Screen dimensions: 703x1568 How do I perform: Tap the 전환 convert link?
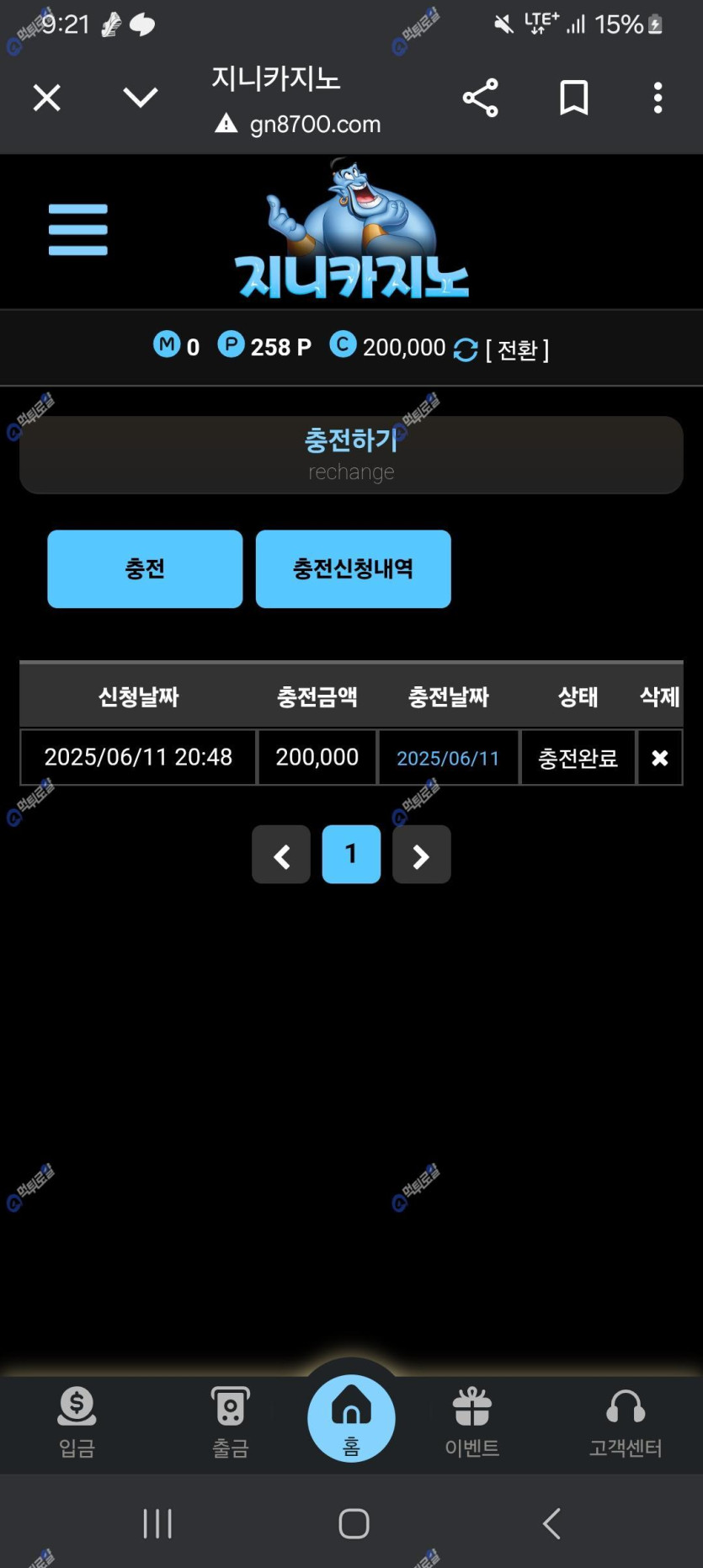click(517, 349)
